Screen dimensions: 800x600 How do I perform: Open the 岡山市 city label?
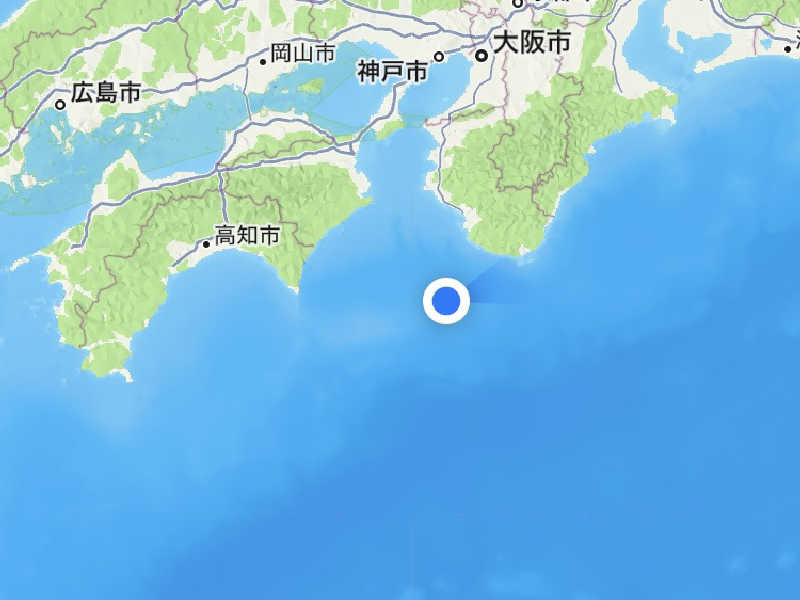tap(303, 54)
